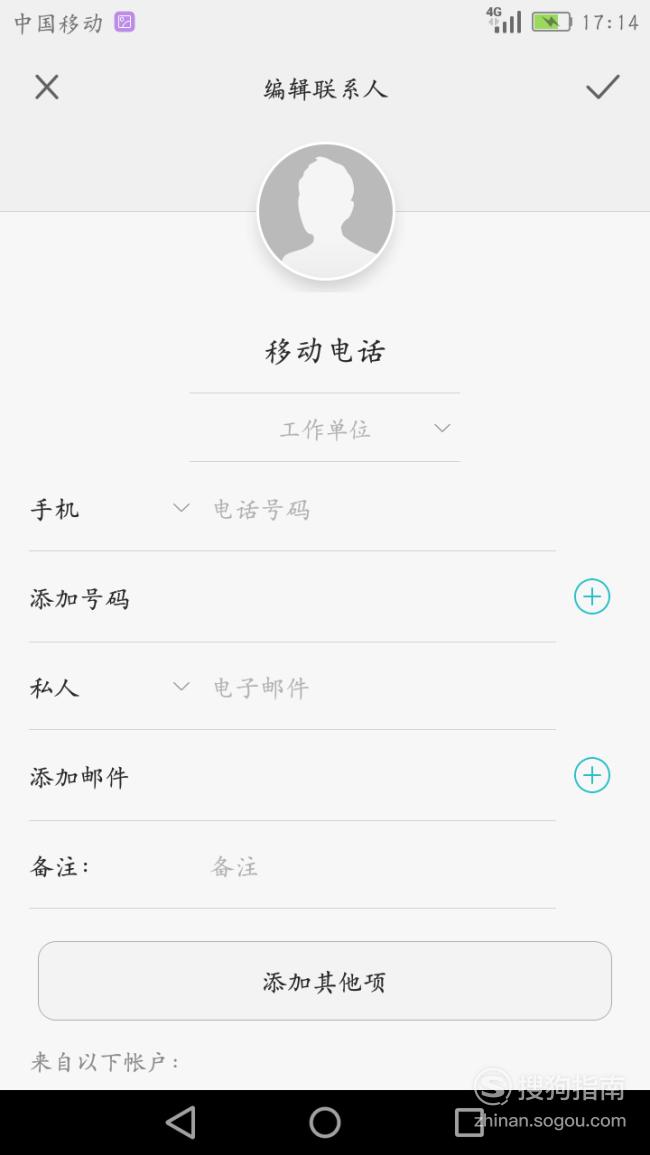Expand the 工作单位 field chevron
Screen dimensions: 650x1155
point(442,428)
